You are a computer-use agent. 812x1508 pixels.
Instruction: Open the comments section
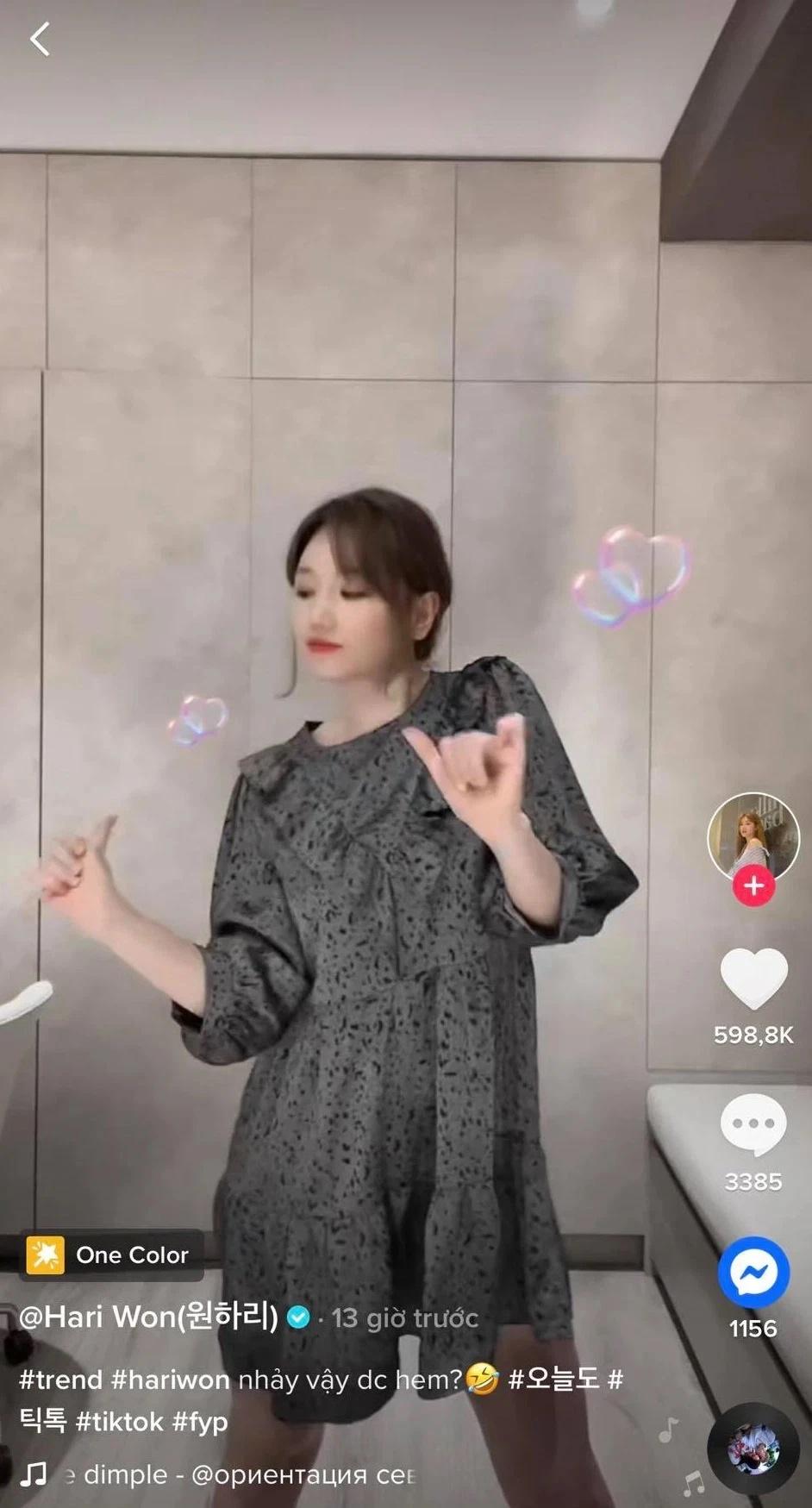tap(753, 1125)
